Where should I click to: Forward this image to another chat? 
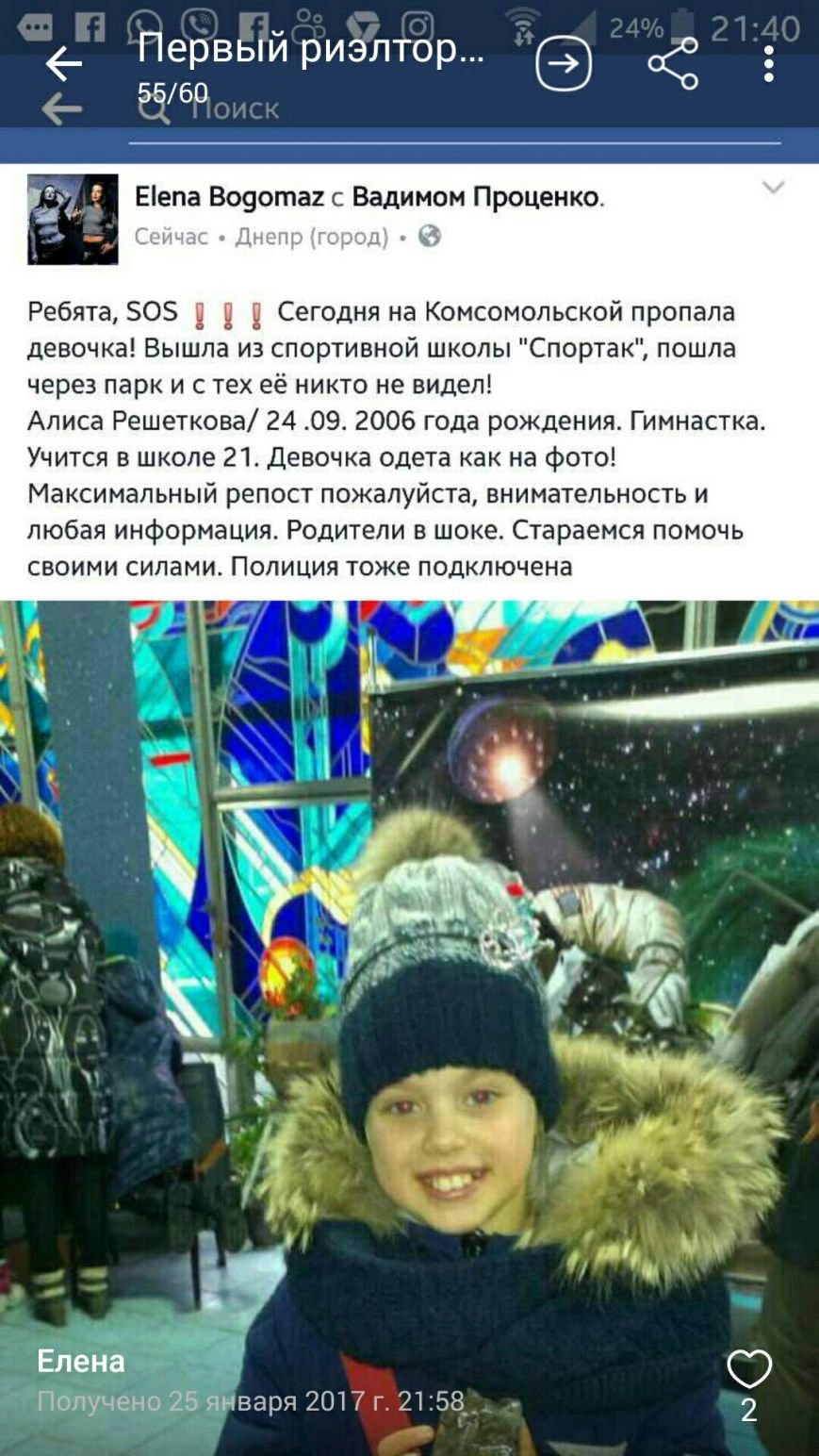tap(564, 63)
